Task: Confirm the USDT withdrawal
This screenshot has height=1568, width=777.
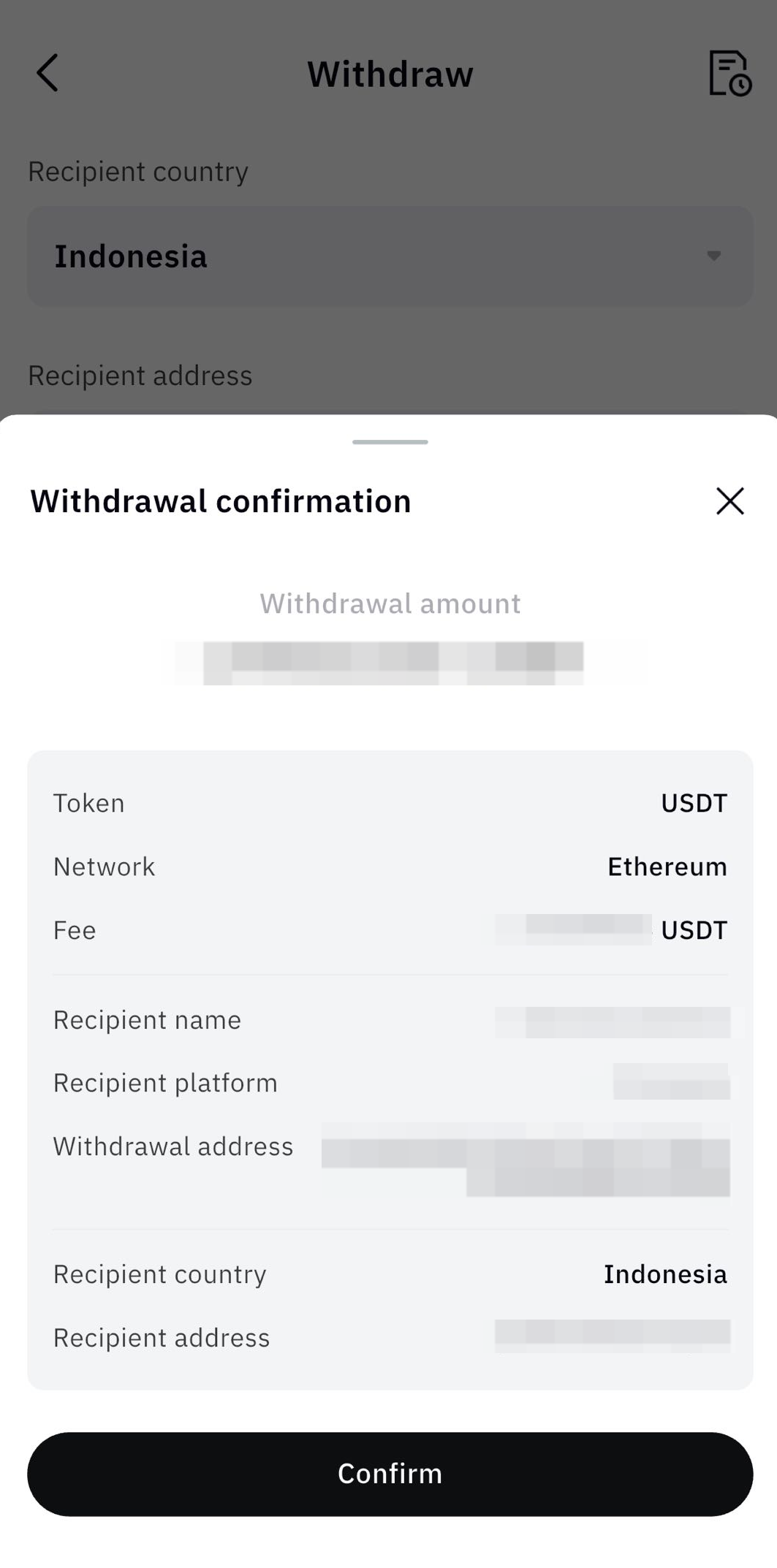Action: [390, 1473]
